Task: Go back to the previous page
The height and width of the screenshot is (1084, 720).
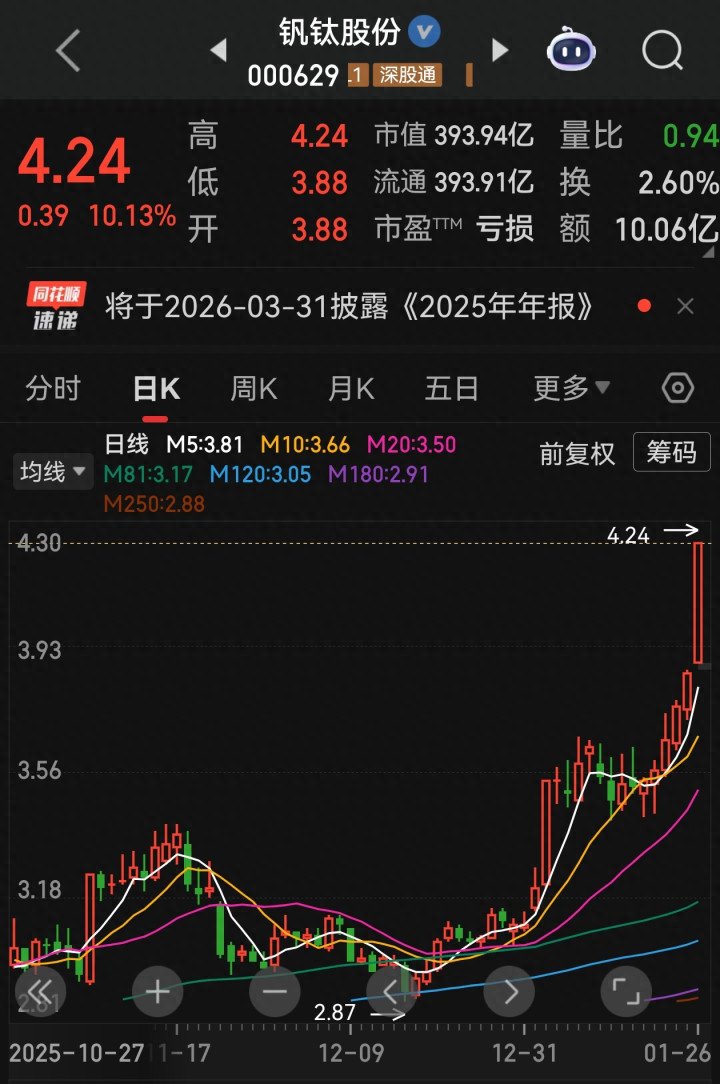Action: (68, 50)
